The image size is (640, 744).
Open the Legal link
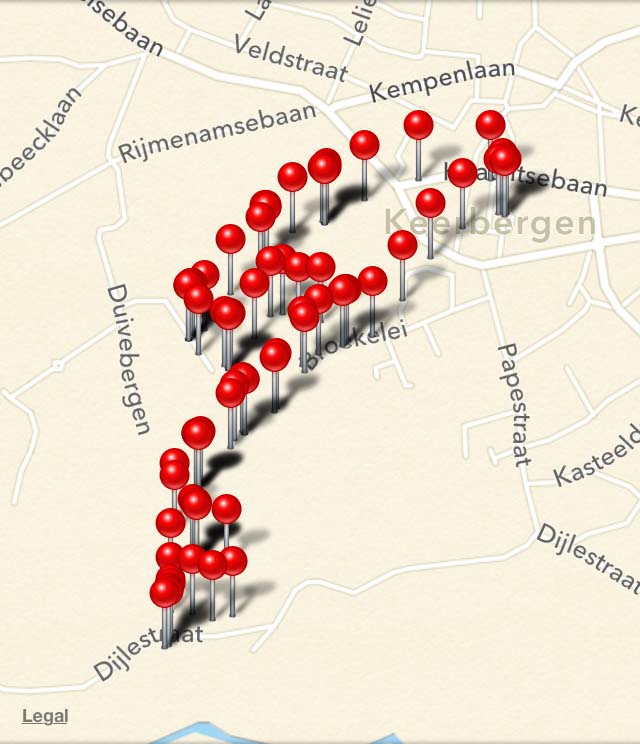click(x=44, y=716)
